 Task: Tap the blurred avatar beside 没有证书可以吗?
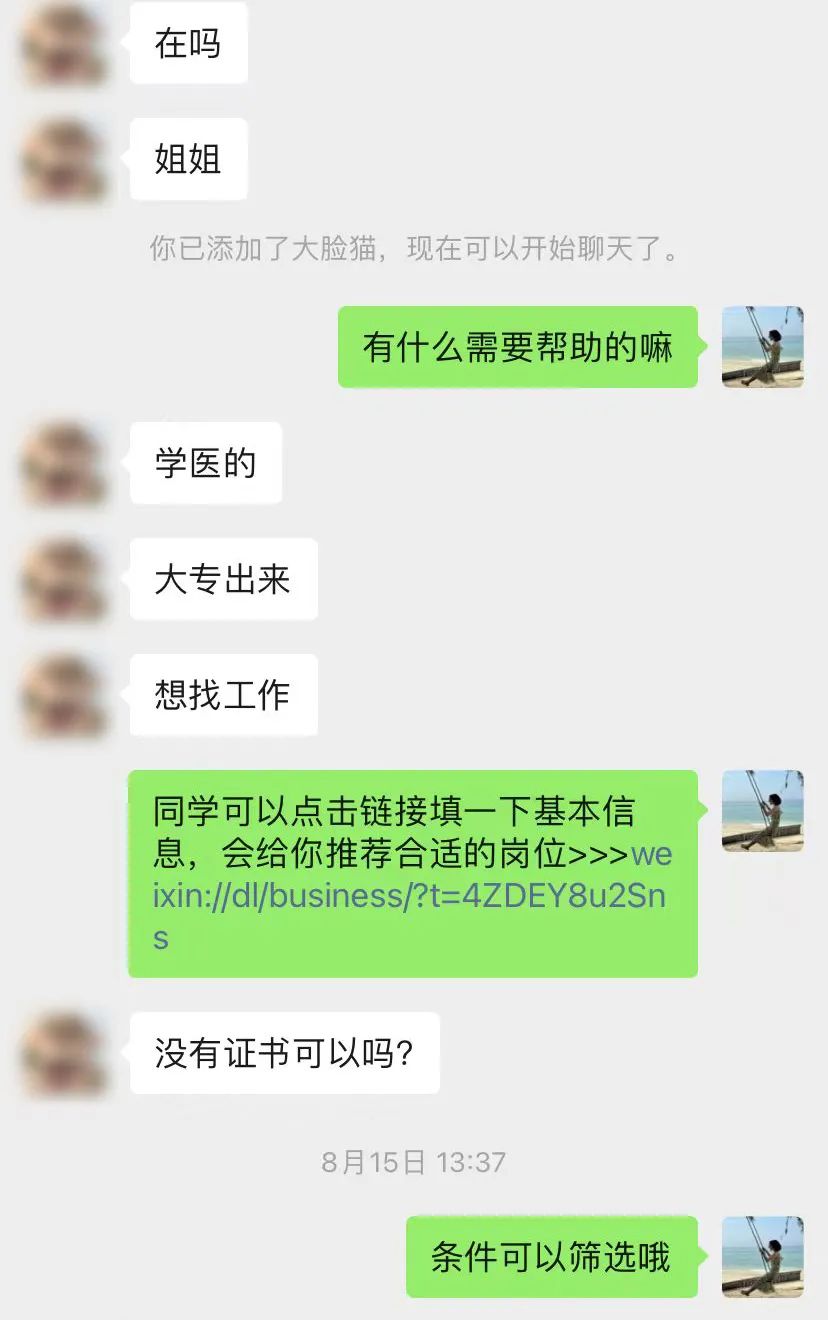point(64,1053)
